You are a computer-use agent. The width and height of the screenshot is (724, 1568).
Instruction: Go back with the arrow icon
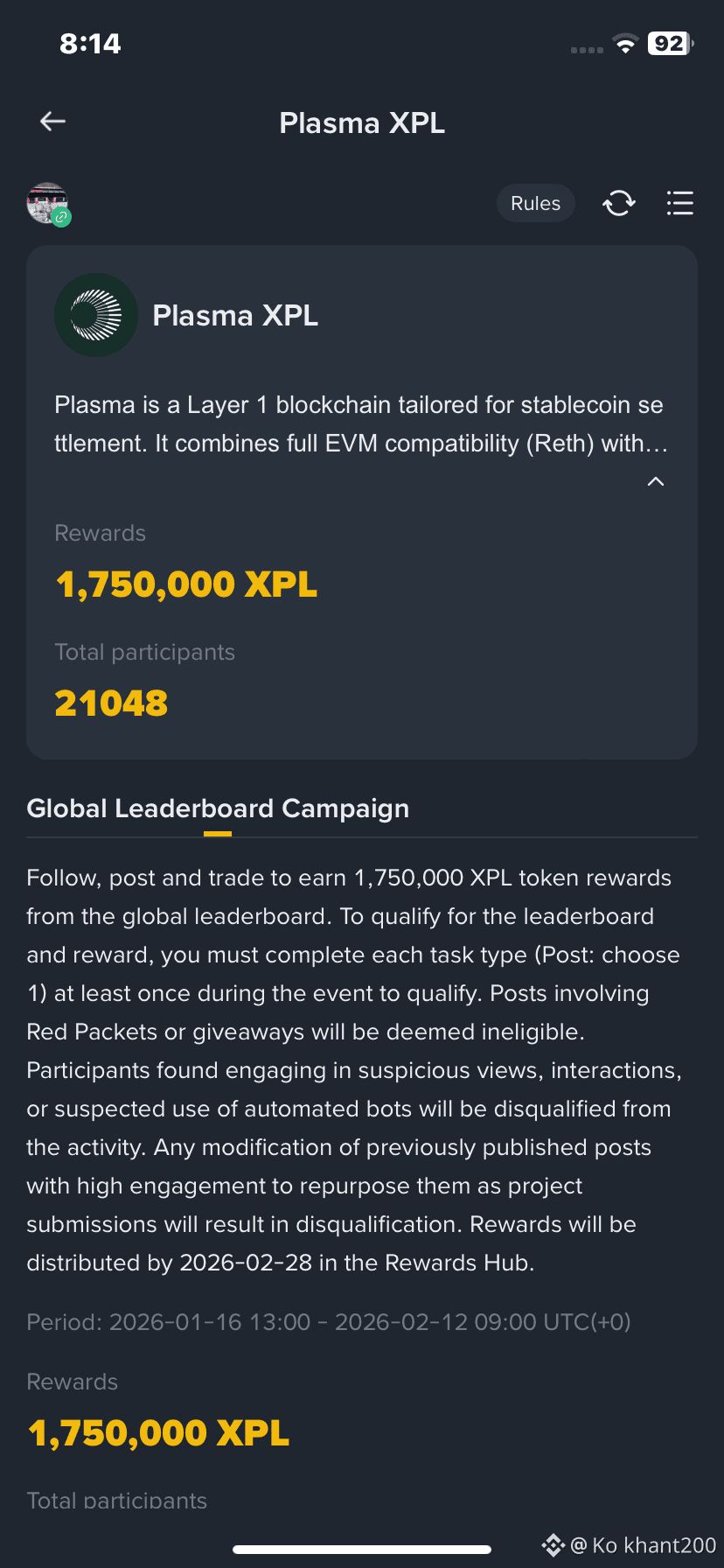click(x=53, y=122)
